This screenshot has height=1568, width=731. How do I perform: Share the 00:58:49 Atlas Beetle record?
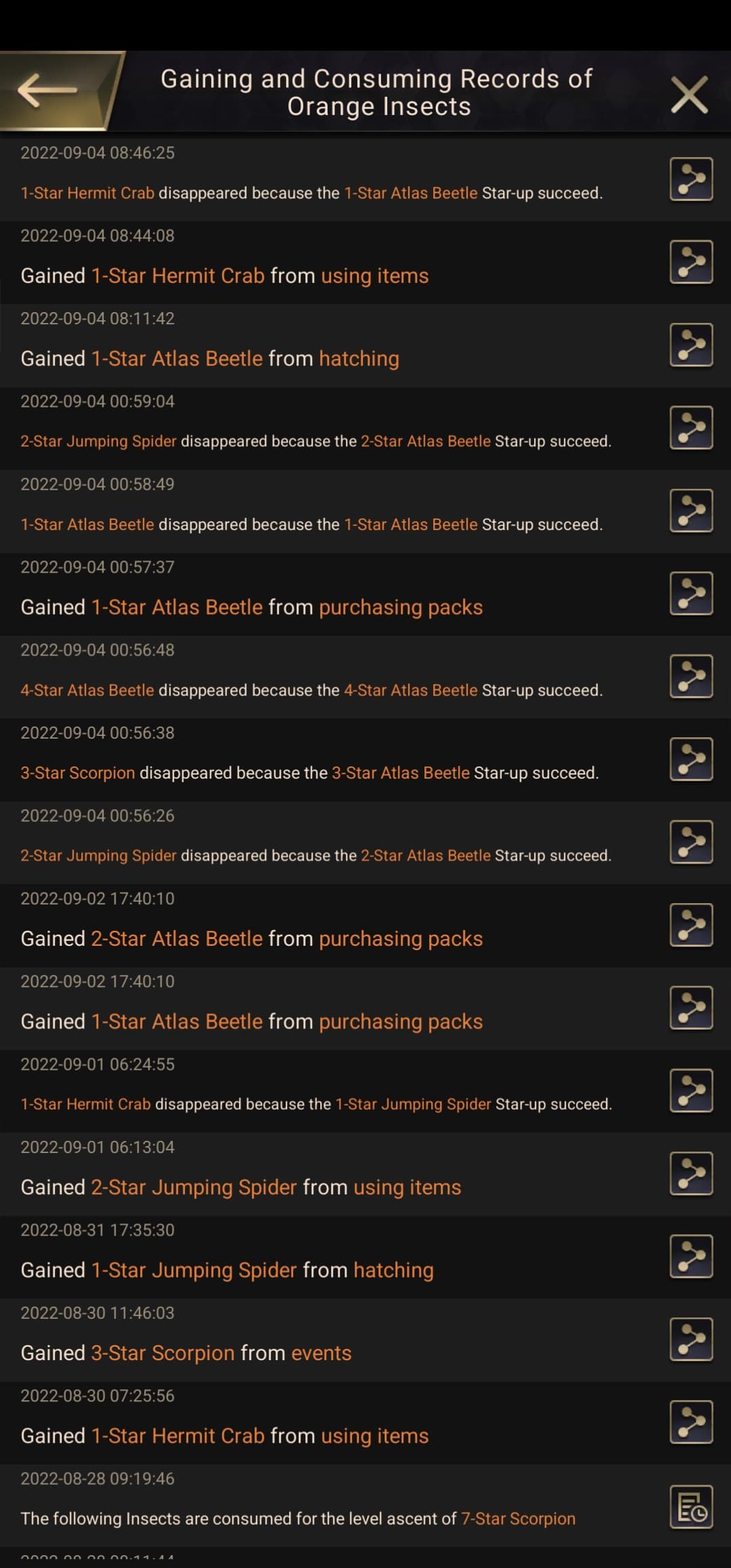[x=691, y=510]
